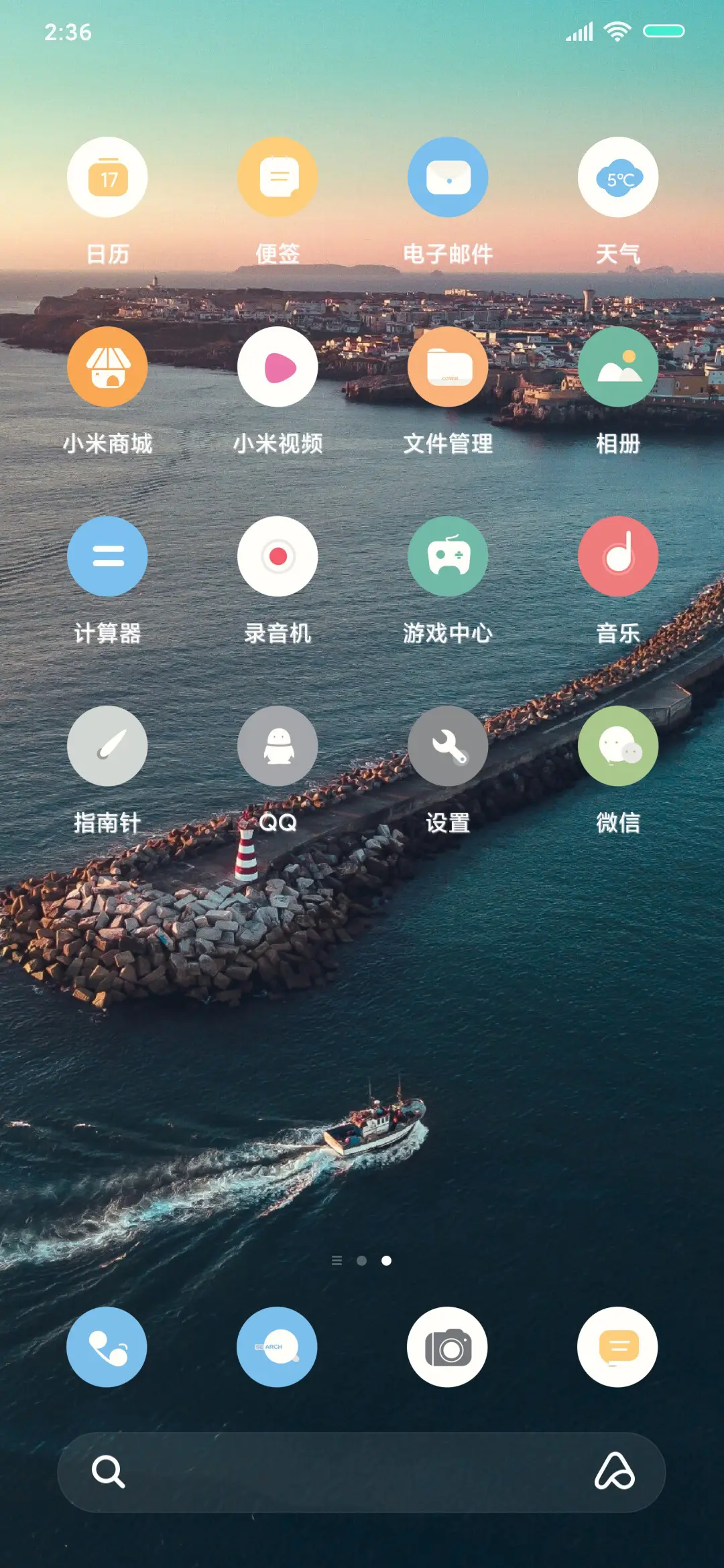Play music via the 音乐 app

pyautogui.click(x=618, y=556)
